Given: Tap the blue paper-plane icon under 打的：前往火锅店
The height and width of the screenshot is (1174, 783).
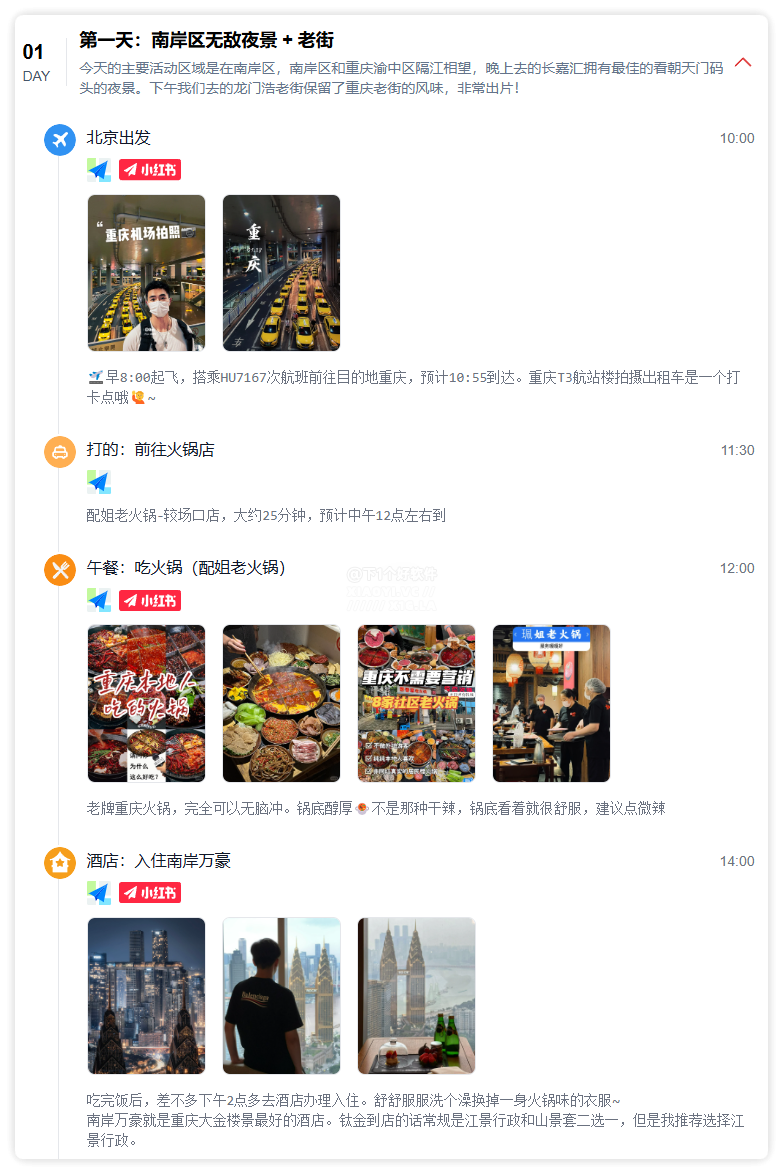Looking at the screenshot, I should (98, 482).
